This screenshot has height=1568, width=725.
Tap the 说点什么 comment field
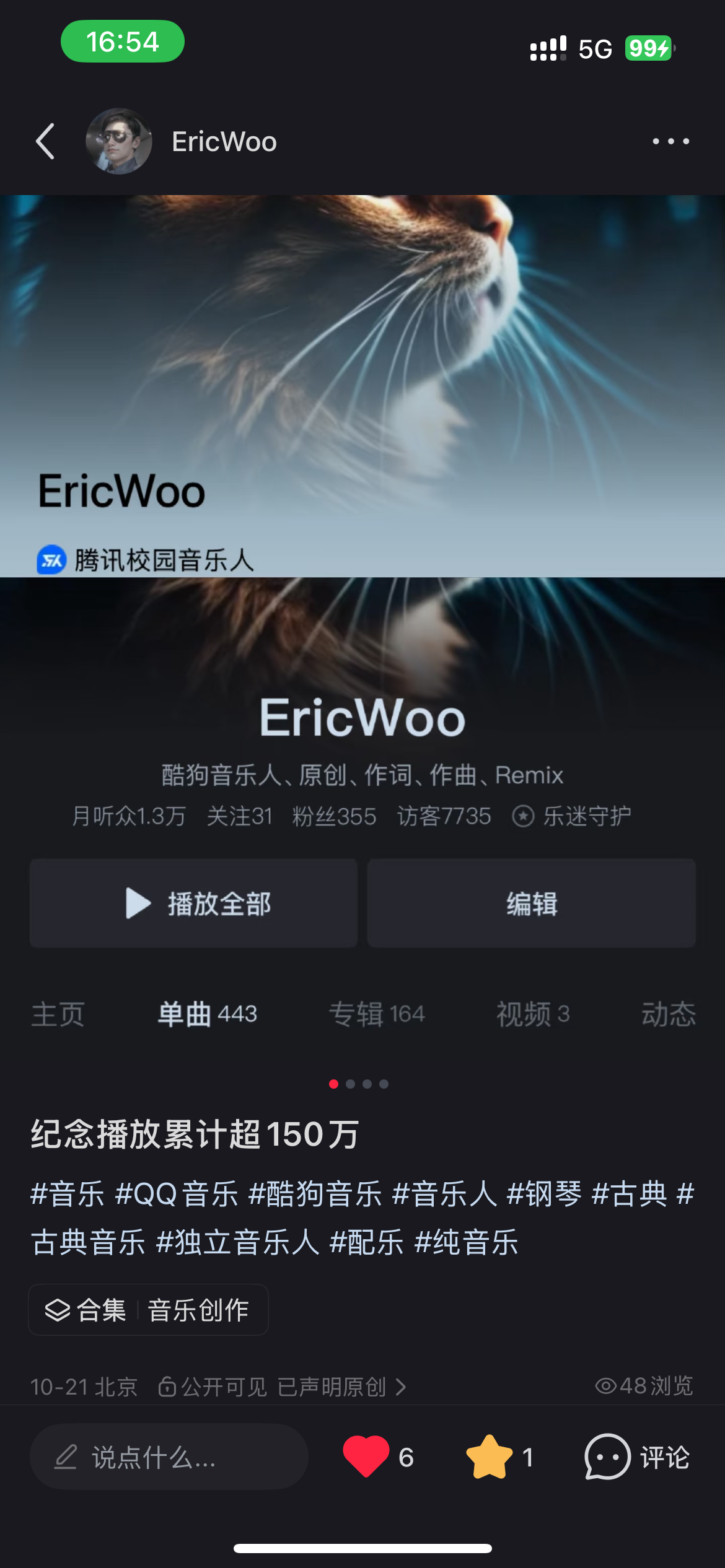click(169, 1457)
